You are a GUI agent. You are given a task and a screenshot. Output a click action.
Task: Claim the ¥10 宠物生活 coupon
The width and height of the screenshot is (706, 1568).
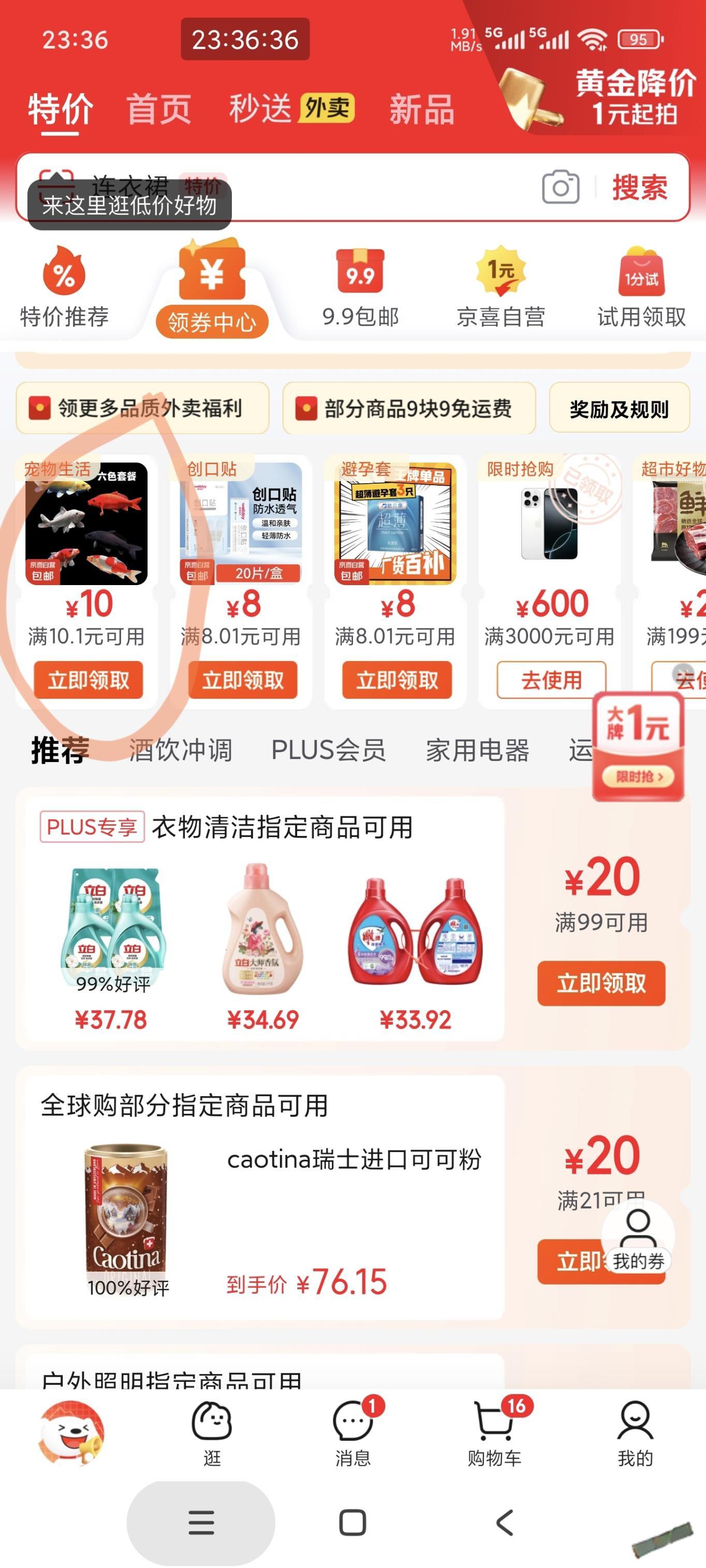tap(89, 680)
